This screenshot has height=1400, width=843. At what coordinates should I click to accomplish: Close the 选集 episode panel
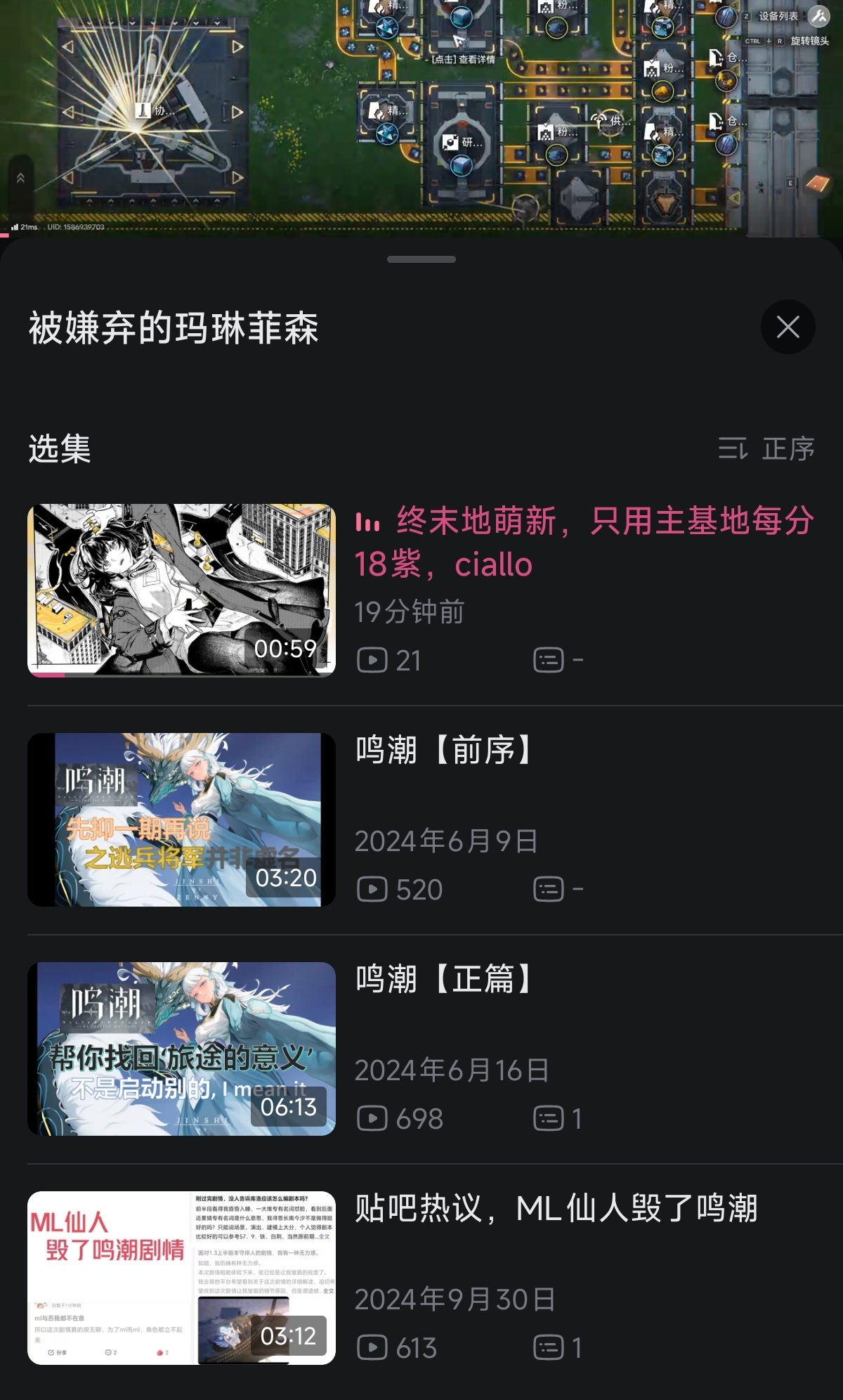tap(788, 327)
